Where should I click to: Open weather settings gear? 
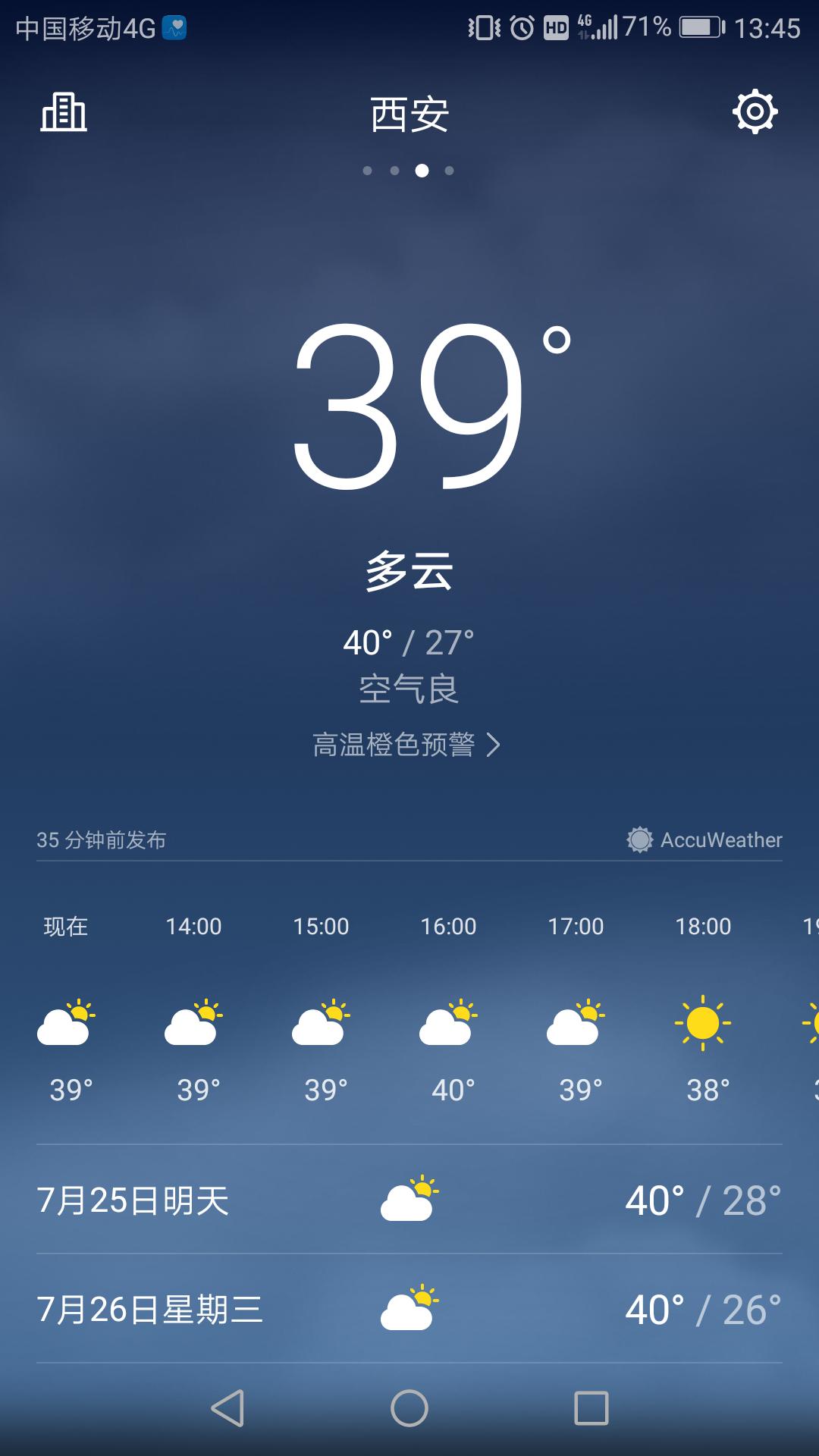755,112
